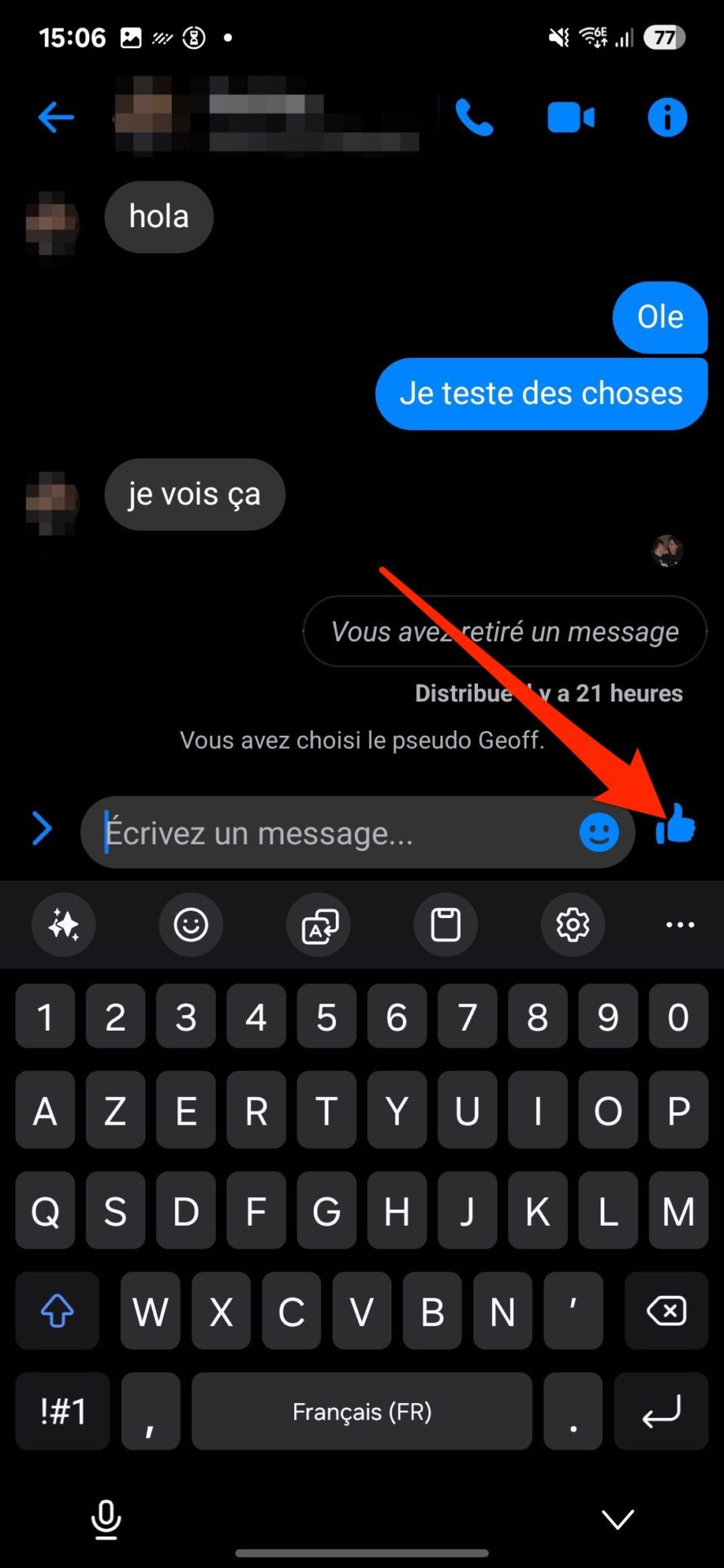Expand more options chevron beside message field
Screen dimensions: 724x1568
[42, 828]
